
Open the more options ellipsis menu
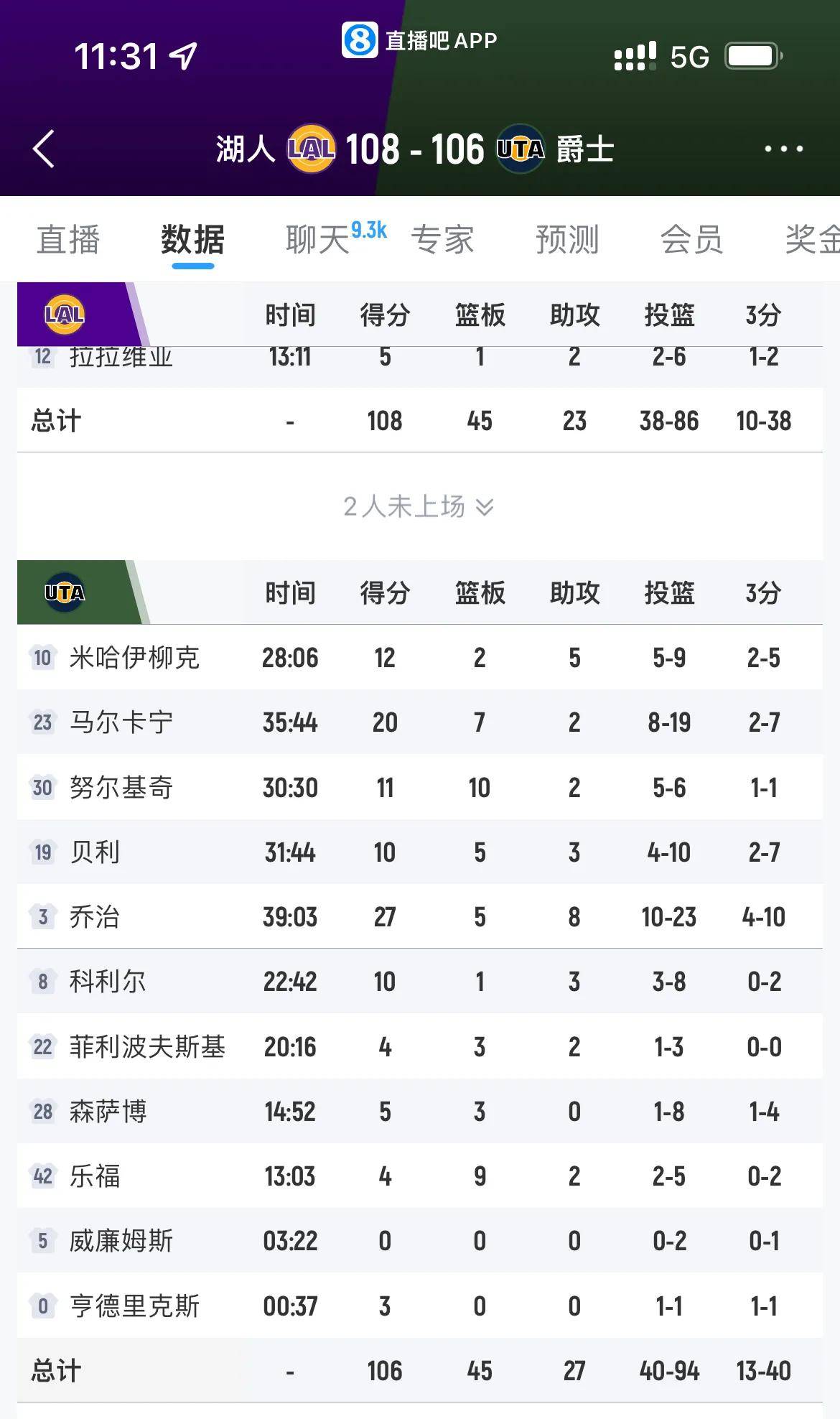784,149
